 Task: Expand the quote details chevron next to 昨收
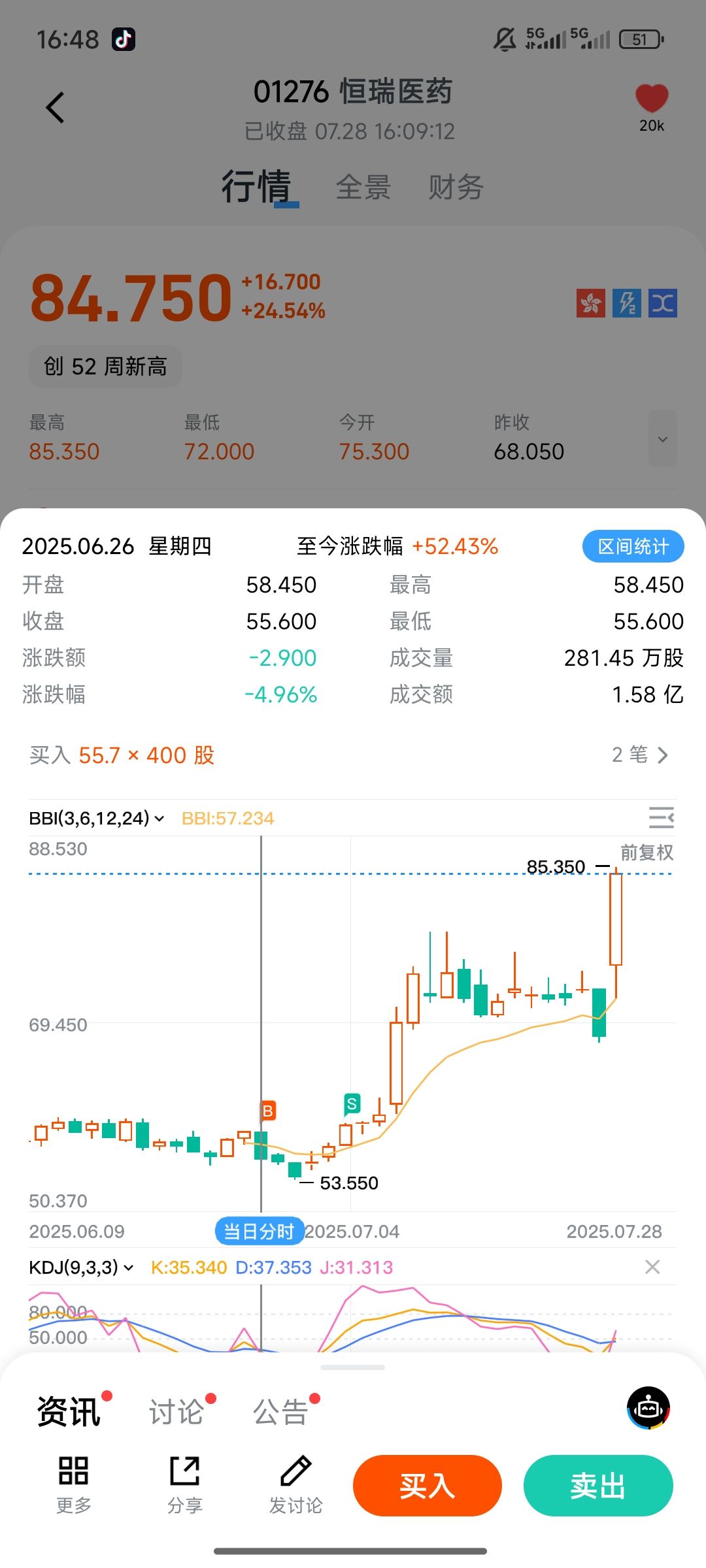(663, 438)
